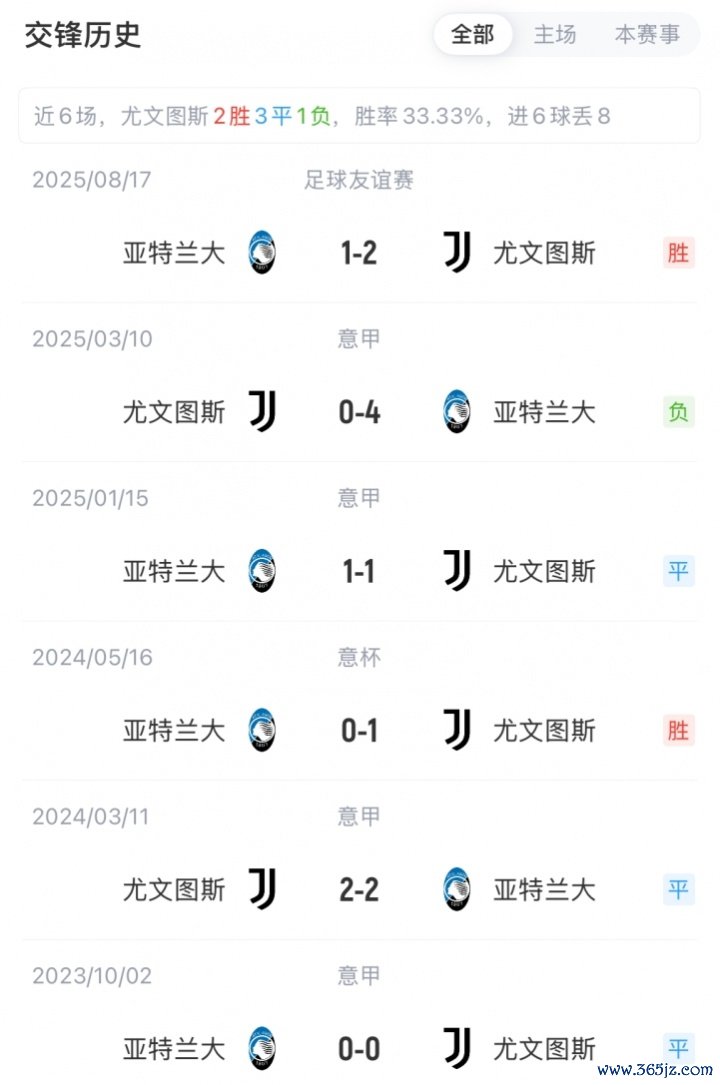Open the 2023/10/02 match that ended 0-0
This screenshot has height=1085, width=720.
point(359,1049)
